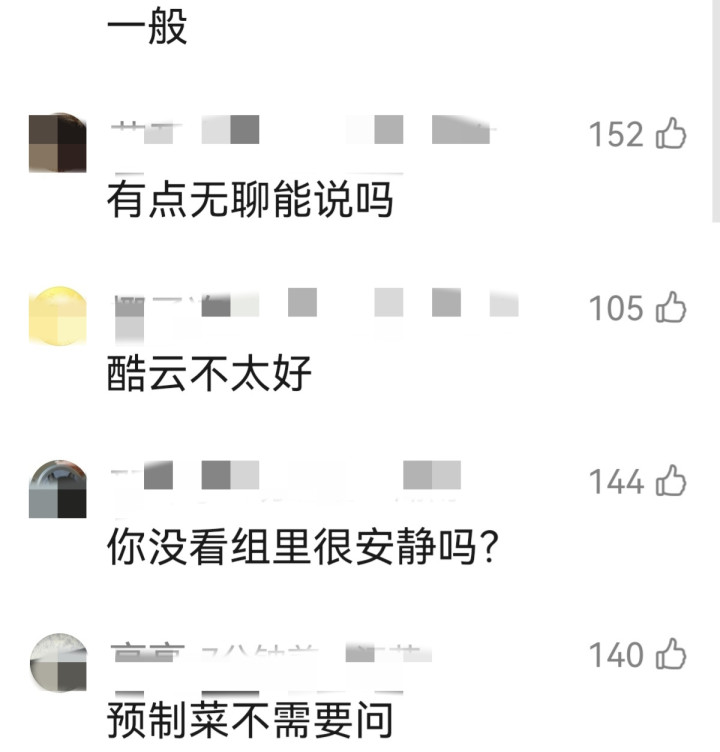The image size is (720, 752).
Task: Like the comment 预制菜不需要问
Action: tap(671, 656)
